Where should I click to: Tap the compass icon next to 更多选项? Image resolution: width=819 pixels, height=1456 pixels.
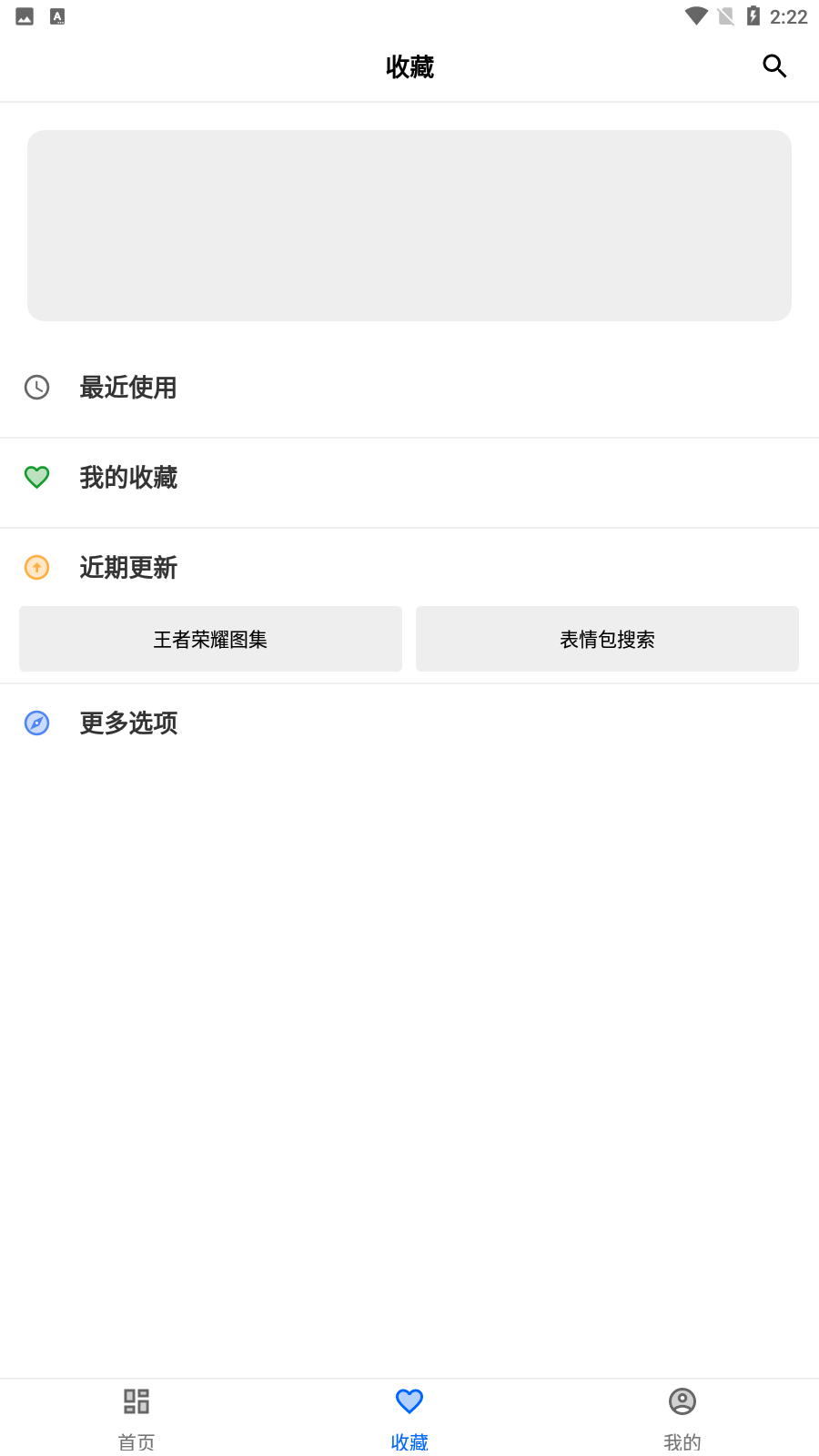coord(36,722)
